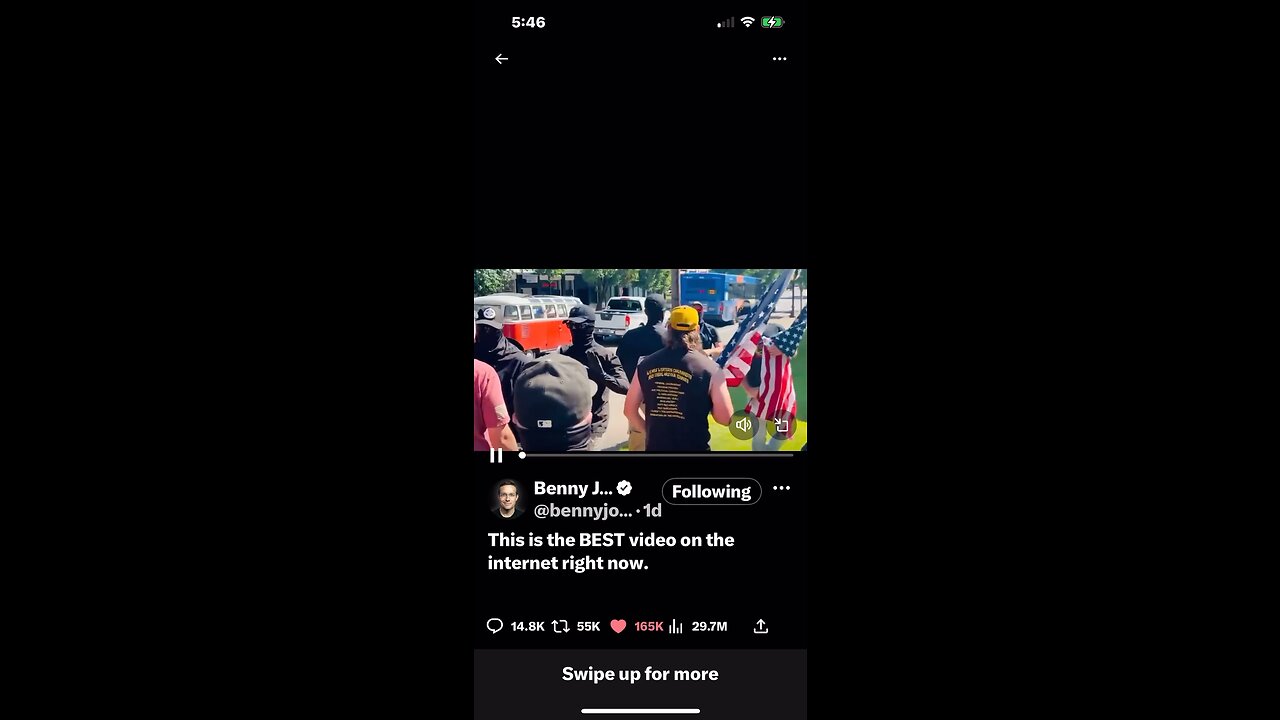
Task: Open the post options next to Following
Action: (781, 488)
